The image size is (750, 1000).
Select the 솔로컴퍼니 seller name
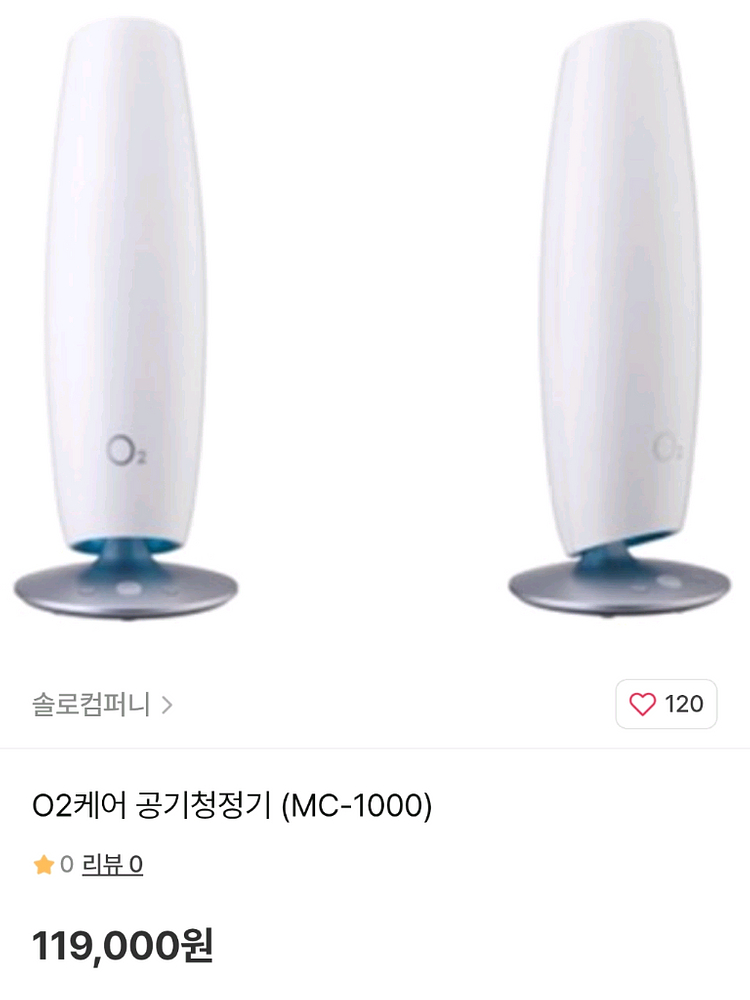95,704
